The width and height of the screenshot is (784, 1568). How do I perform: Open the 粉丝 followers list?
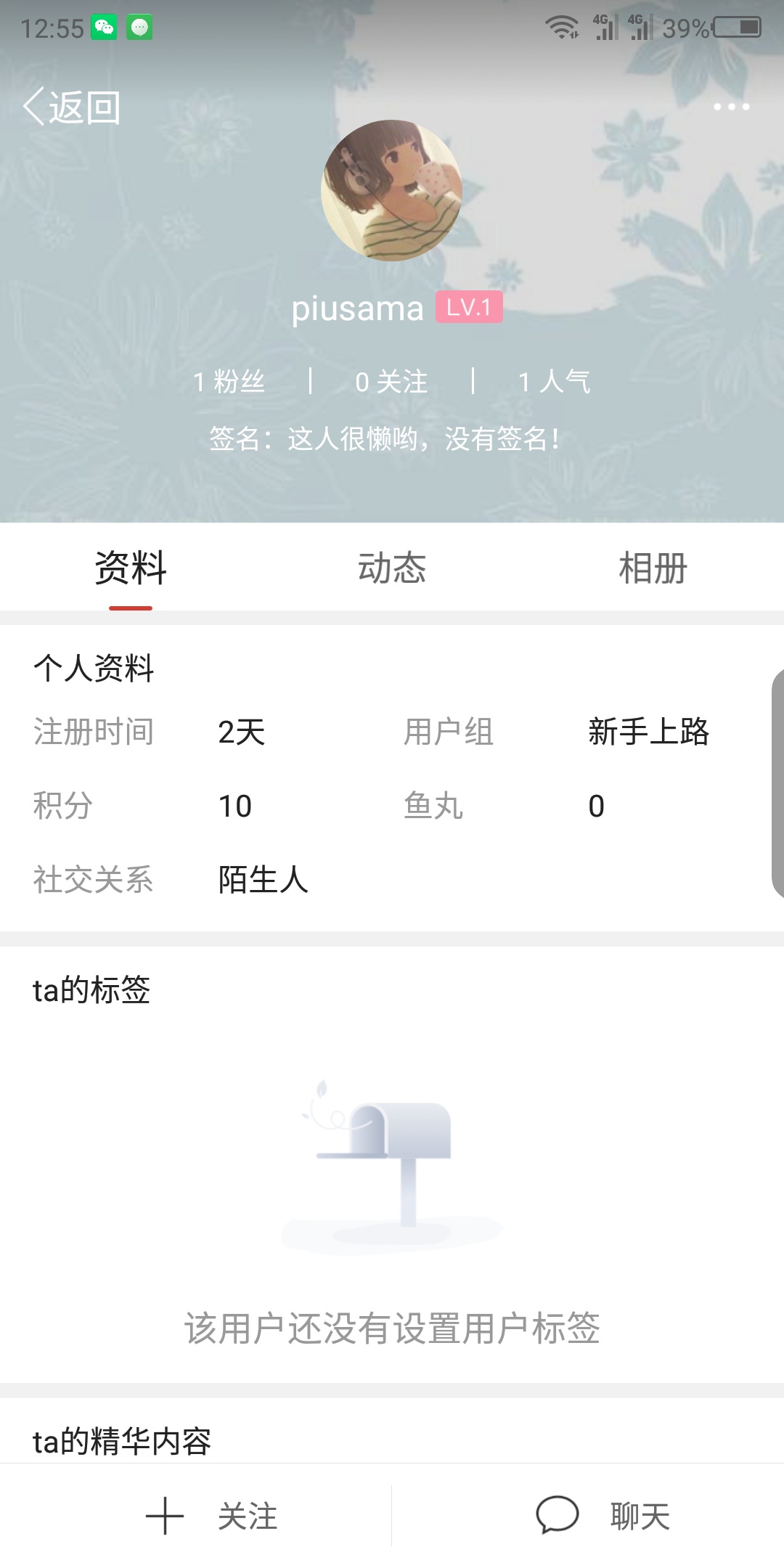(x=229, y=381)
